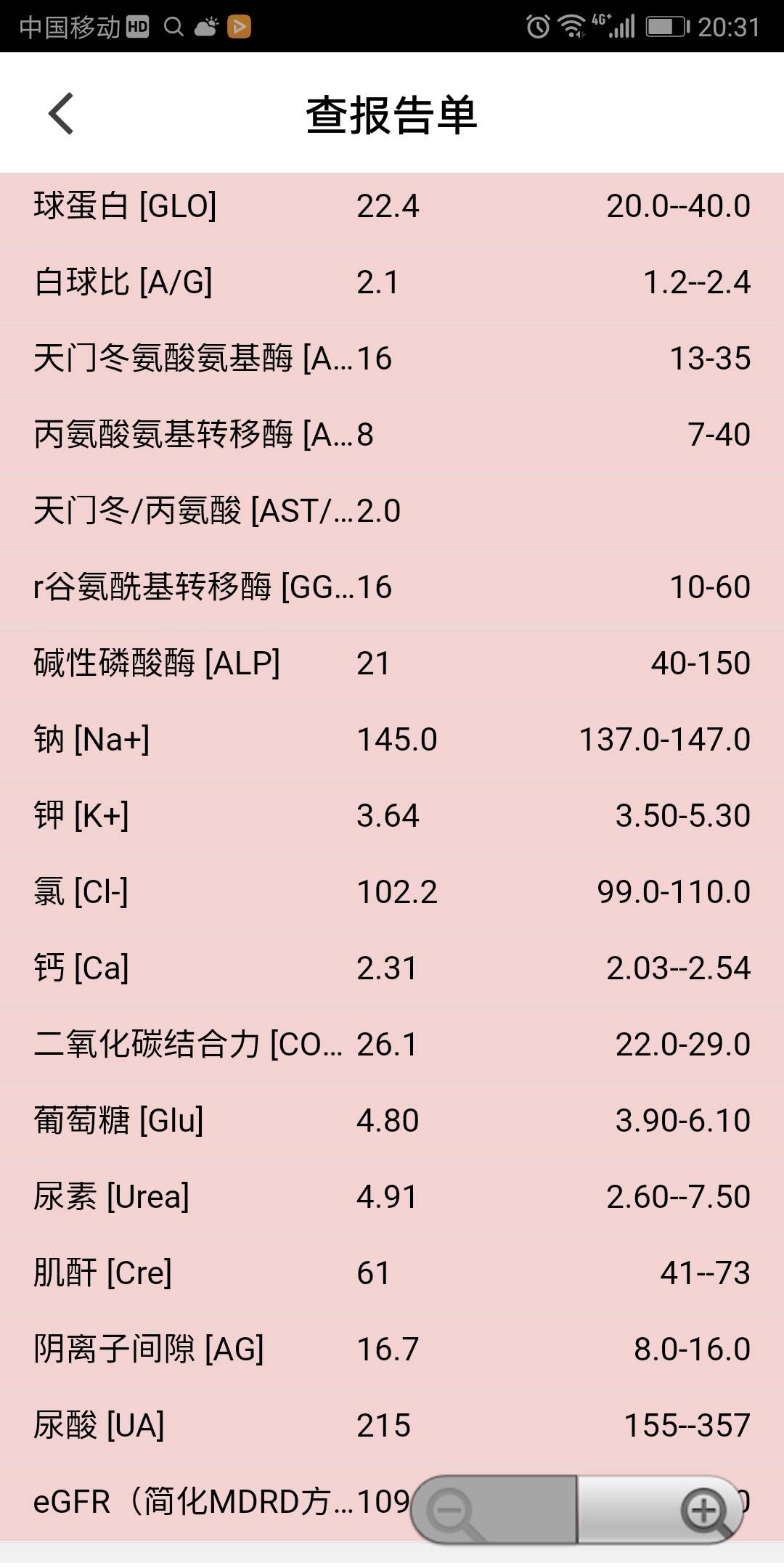This screenshot has height=1568, width=784.
Task: Select the 钠 [Na+] result row
Action: (x=392, y=739)
